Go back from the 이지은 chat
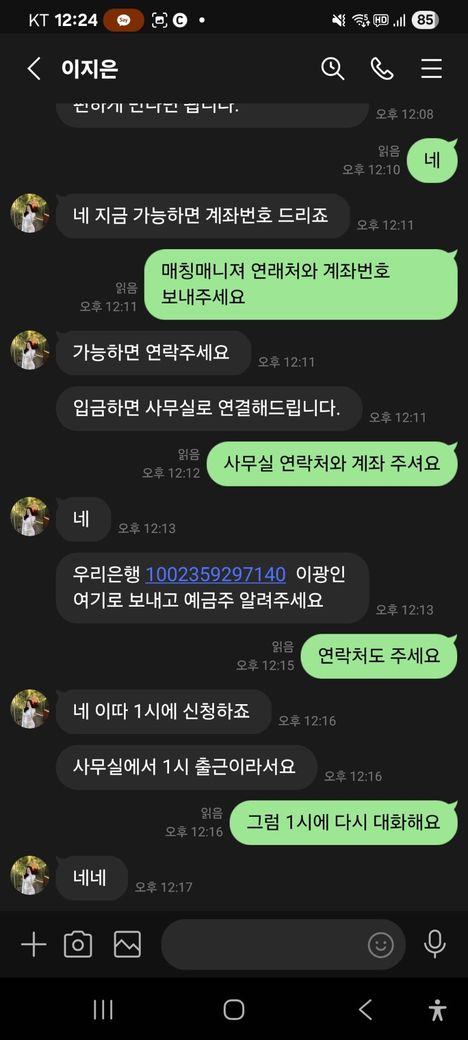Screen dimensions: 468x1040 pos(34,68)
